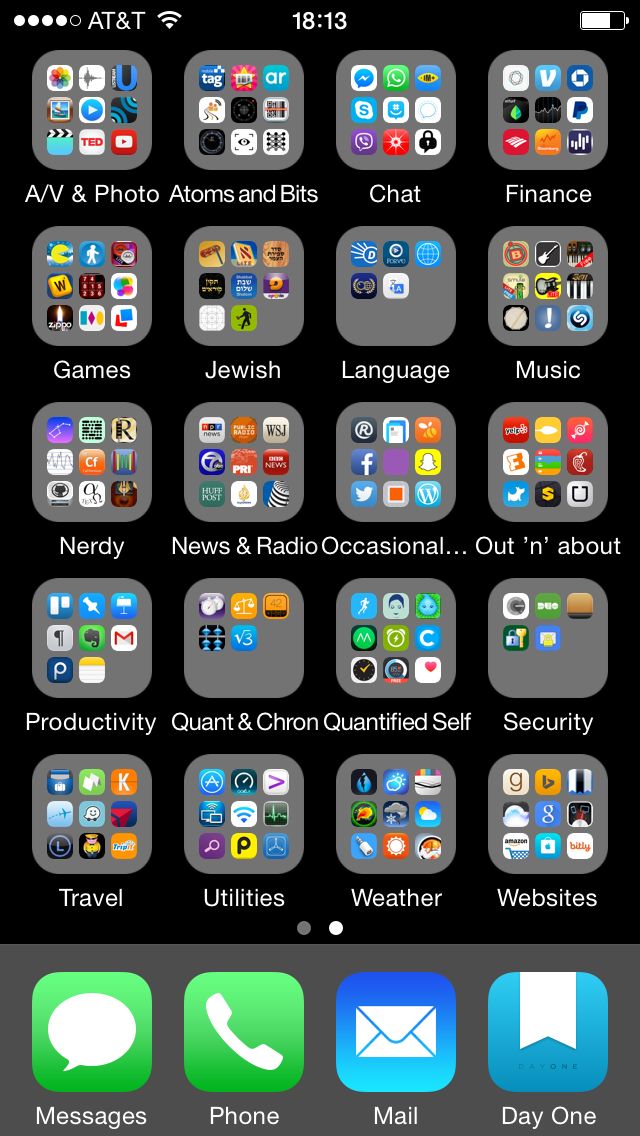Image resolution: width=640 pixels, height=1136 pixels.
Task: Open the Quantified Self folder
Action: 396,638
